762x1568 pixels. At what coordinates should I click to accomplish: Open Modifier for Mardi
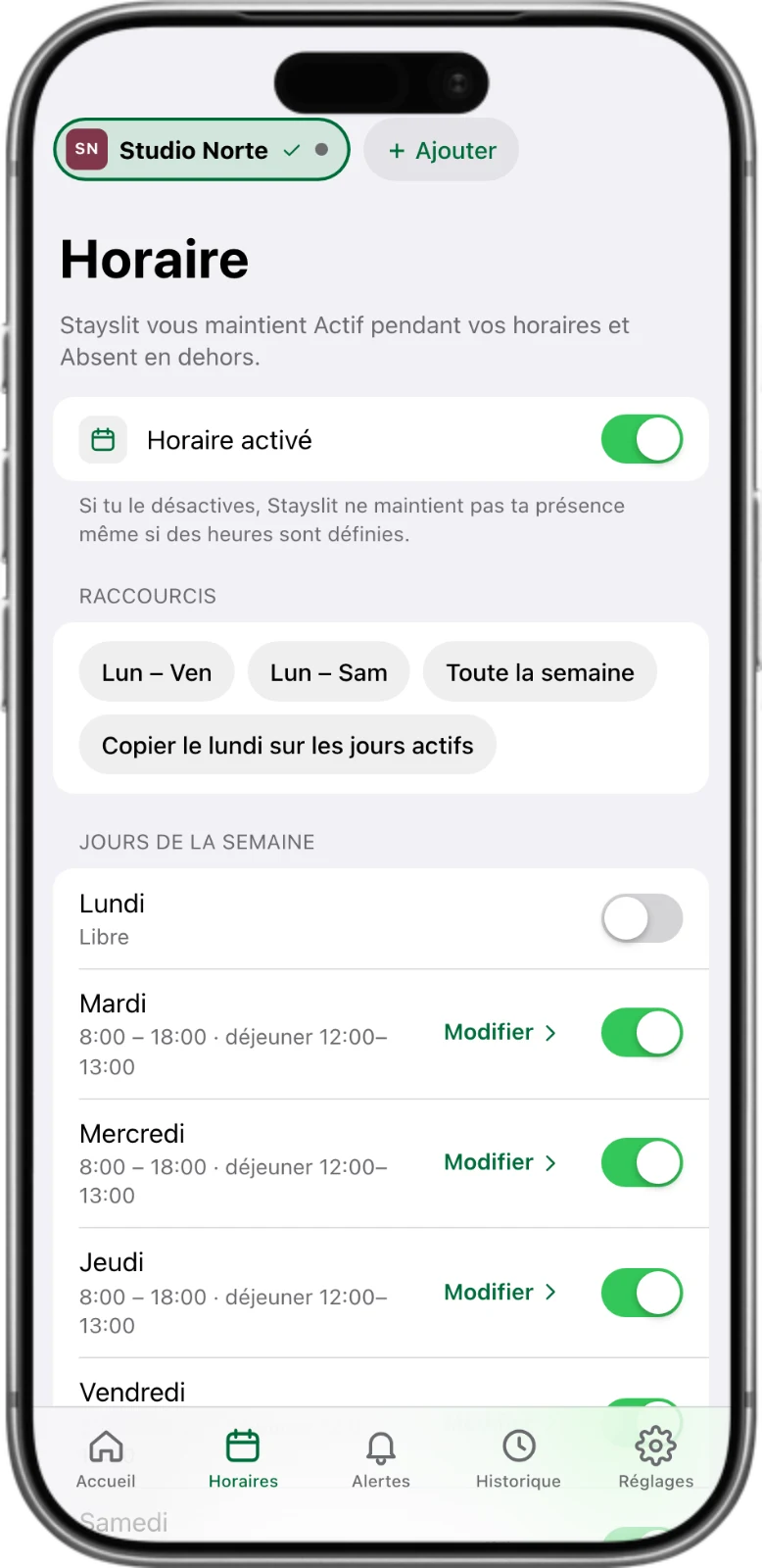click(x=500, y=1032)
